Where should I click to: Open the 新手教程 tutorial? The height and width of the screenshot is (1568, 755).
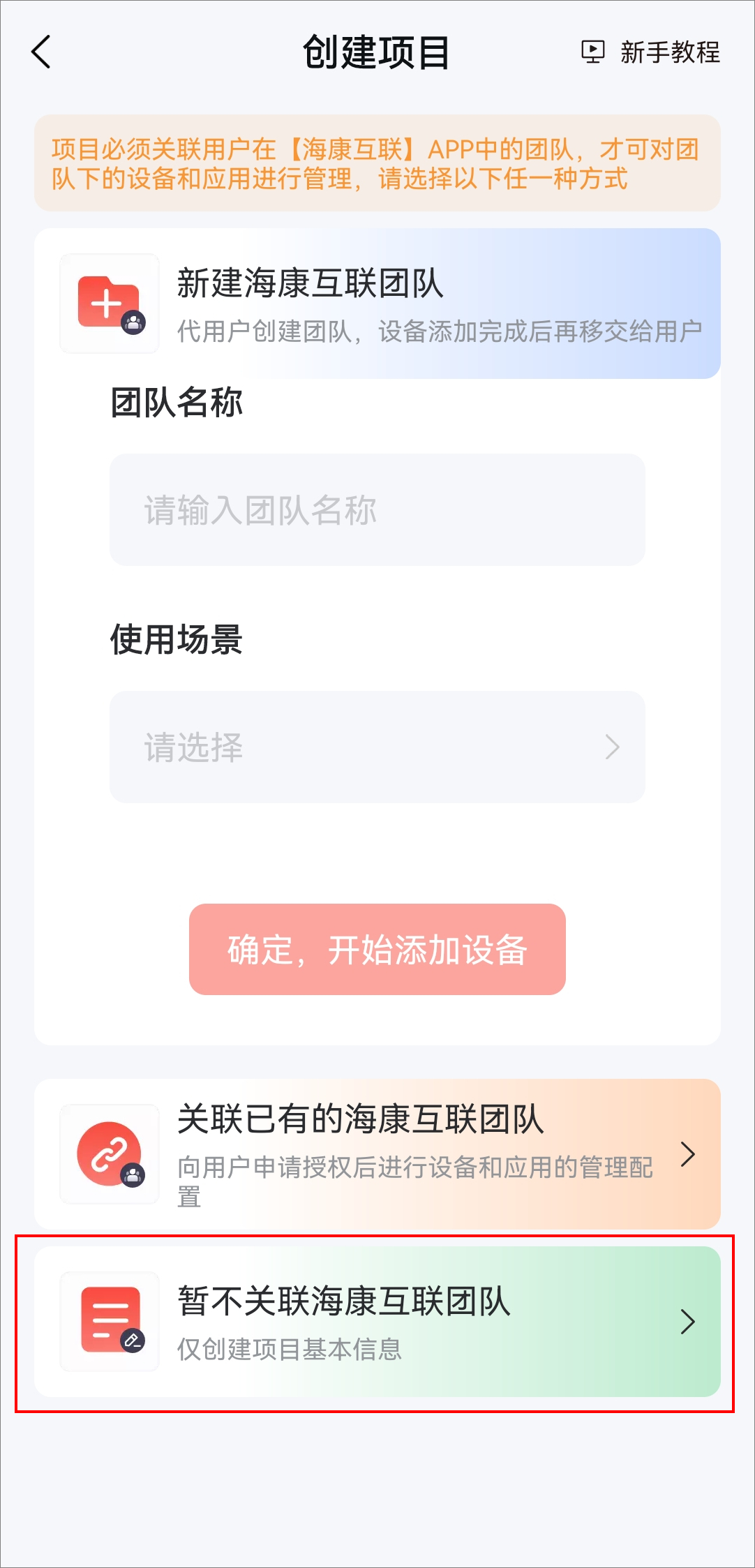click(x=650, y=52)
